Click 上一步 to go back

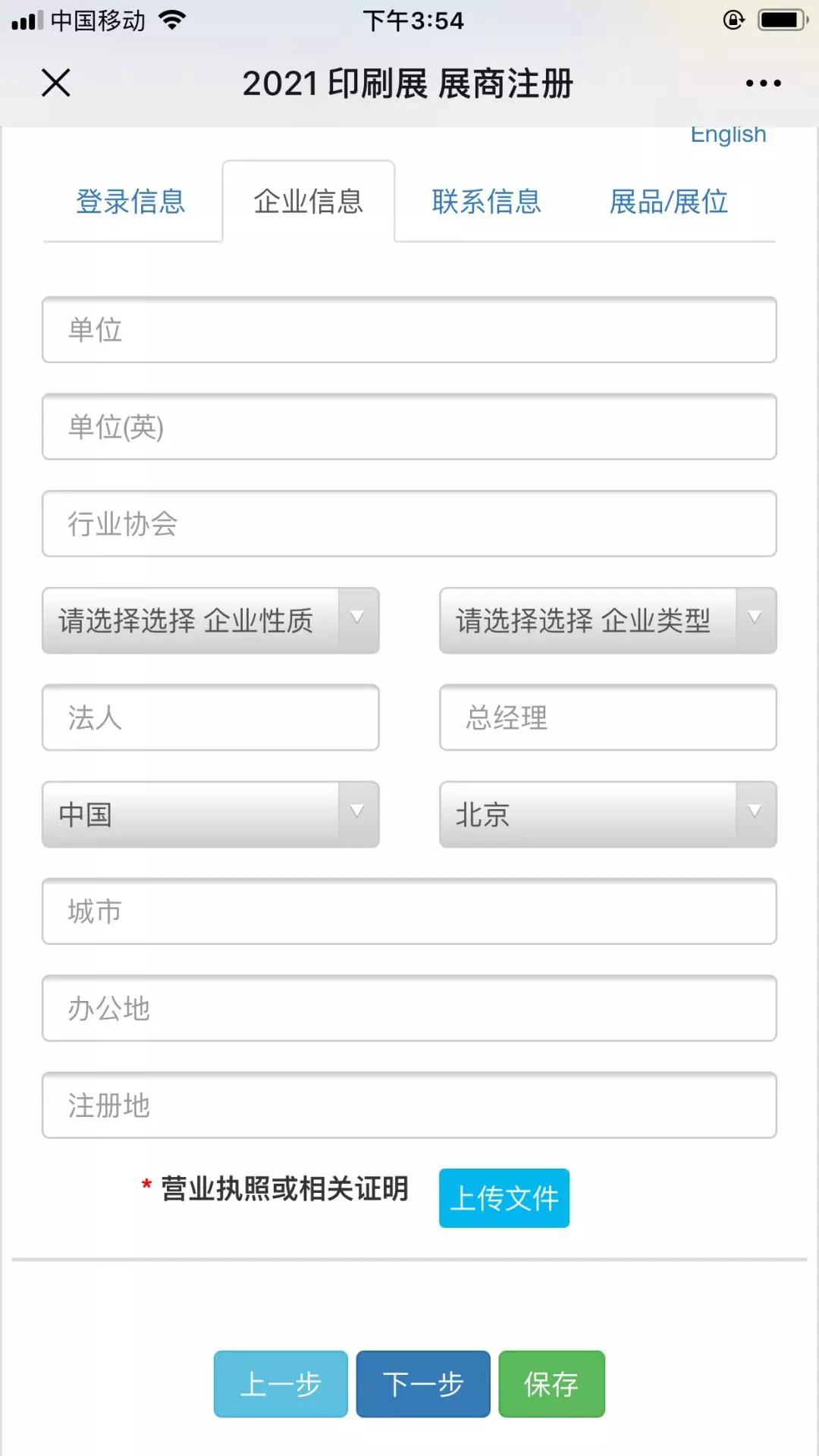(280, 1384)
